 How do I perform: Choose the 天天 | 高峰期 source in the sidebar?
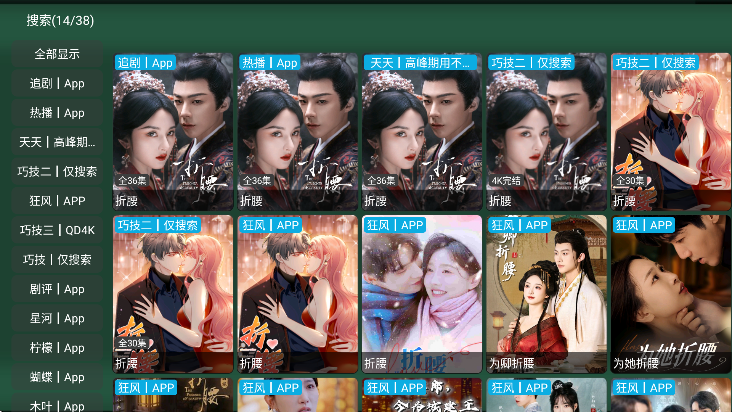pyautogui.click(x=57, y=142)
